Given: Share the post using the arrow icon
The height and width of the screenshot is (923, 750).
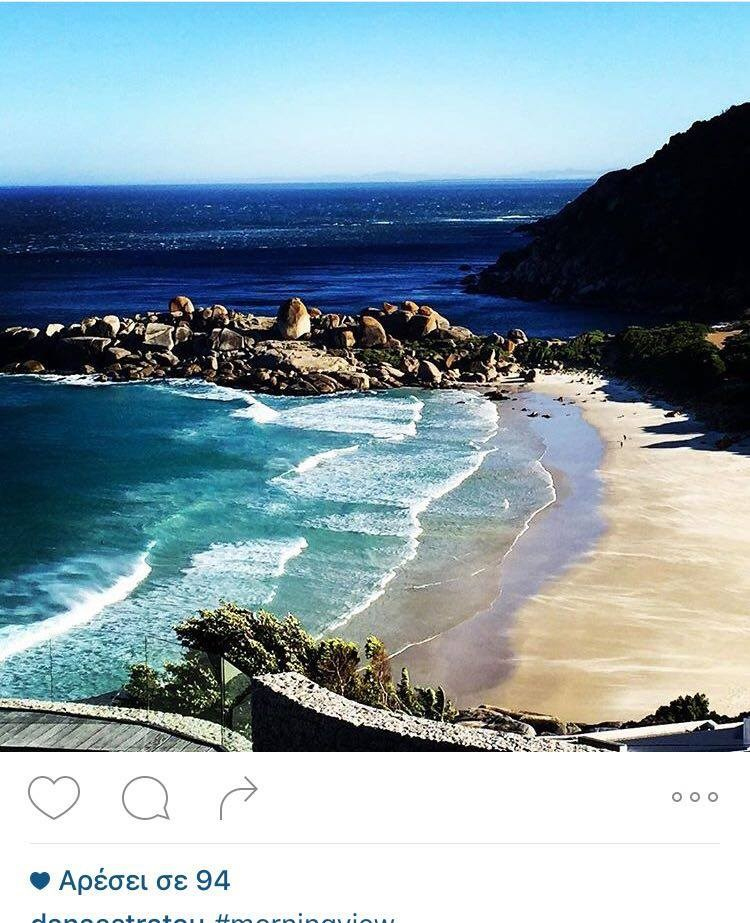Looking at the screenshot, I should pos(238,798).
